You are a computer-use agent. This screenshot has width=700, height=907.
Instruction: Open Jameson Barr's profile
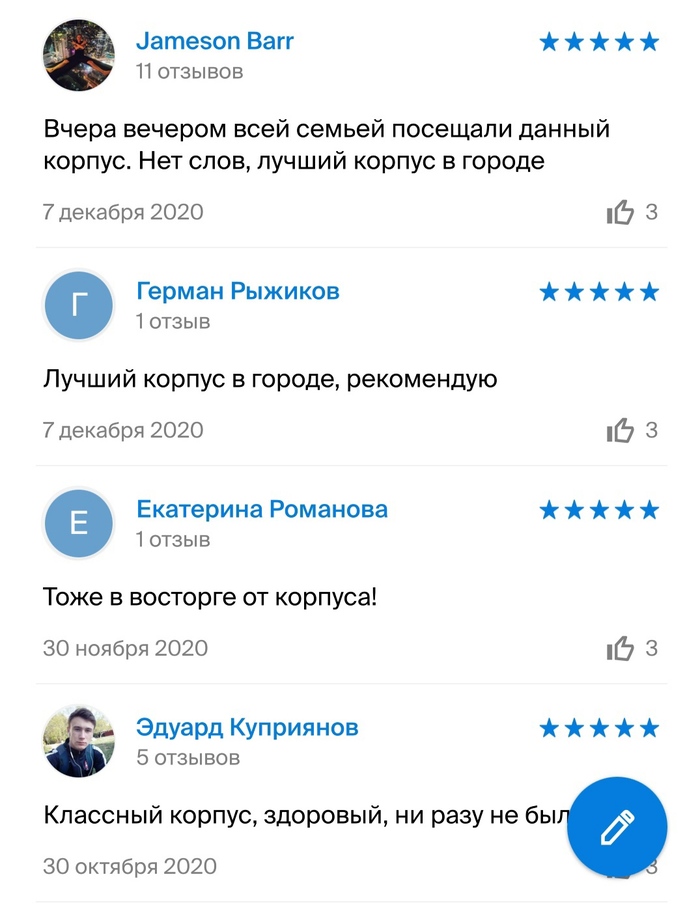click(x=215, y=41)
